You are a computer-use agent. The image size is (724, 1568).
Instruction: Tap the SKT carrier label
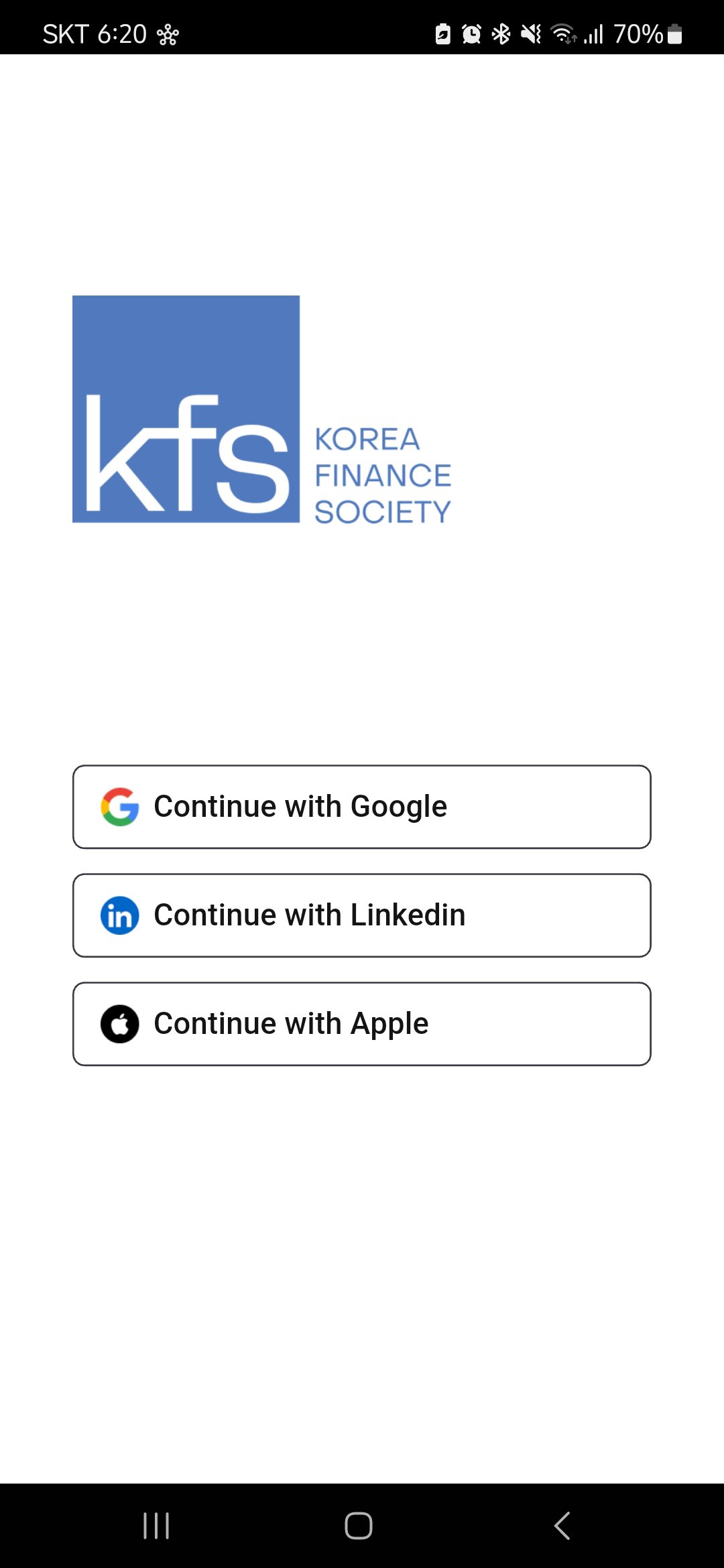[67, 34]
